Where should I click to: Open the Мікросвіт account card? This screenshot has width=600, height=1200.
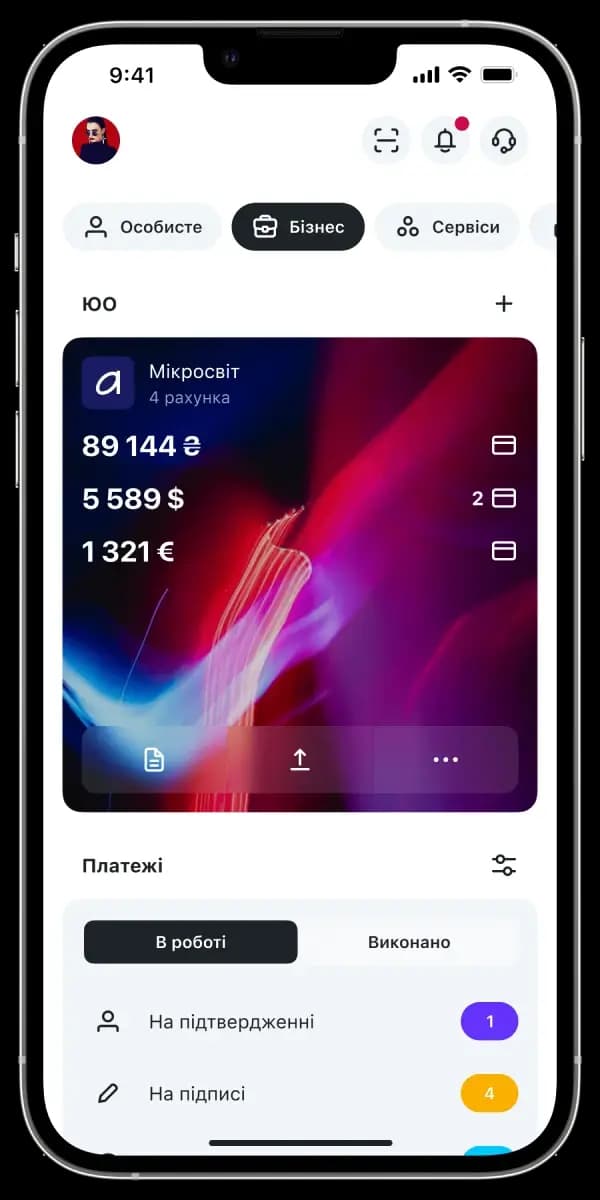(194, 383)
